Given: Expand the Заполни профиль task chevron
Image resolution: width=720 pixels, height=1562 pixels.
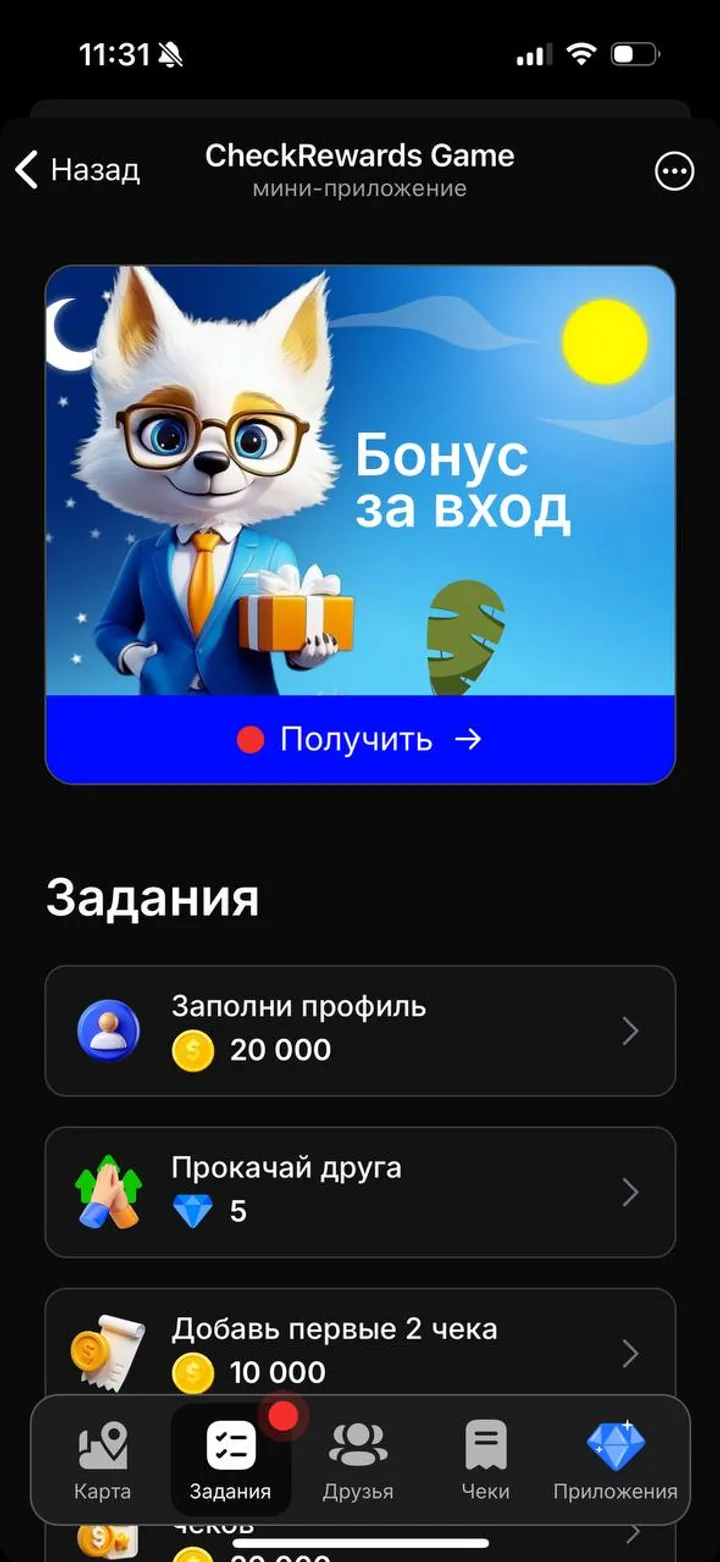Looking at the screenshot, I should tap(630, 1029).
